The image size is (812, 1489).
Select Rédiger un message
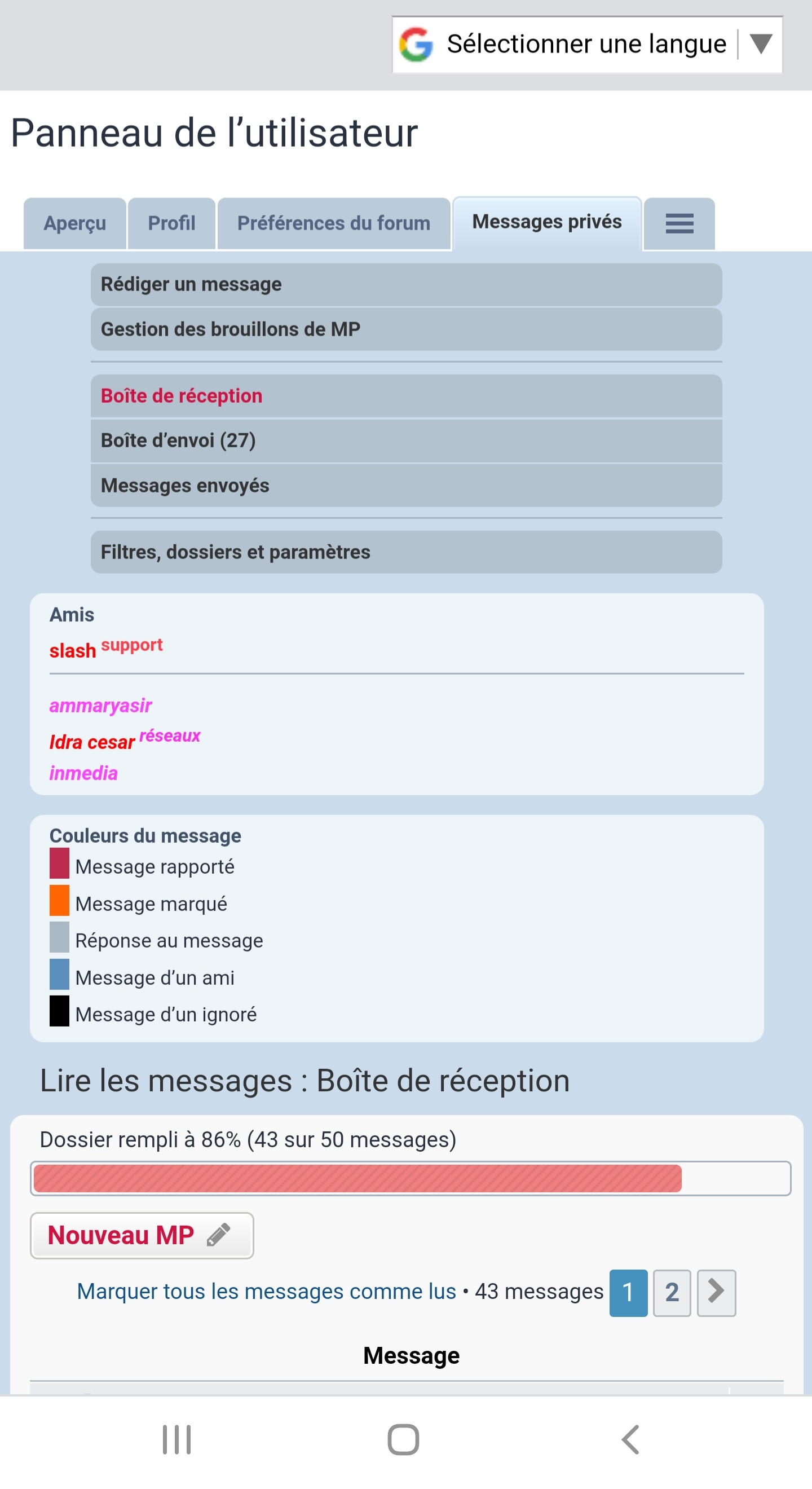point(405,284)
